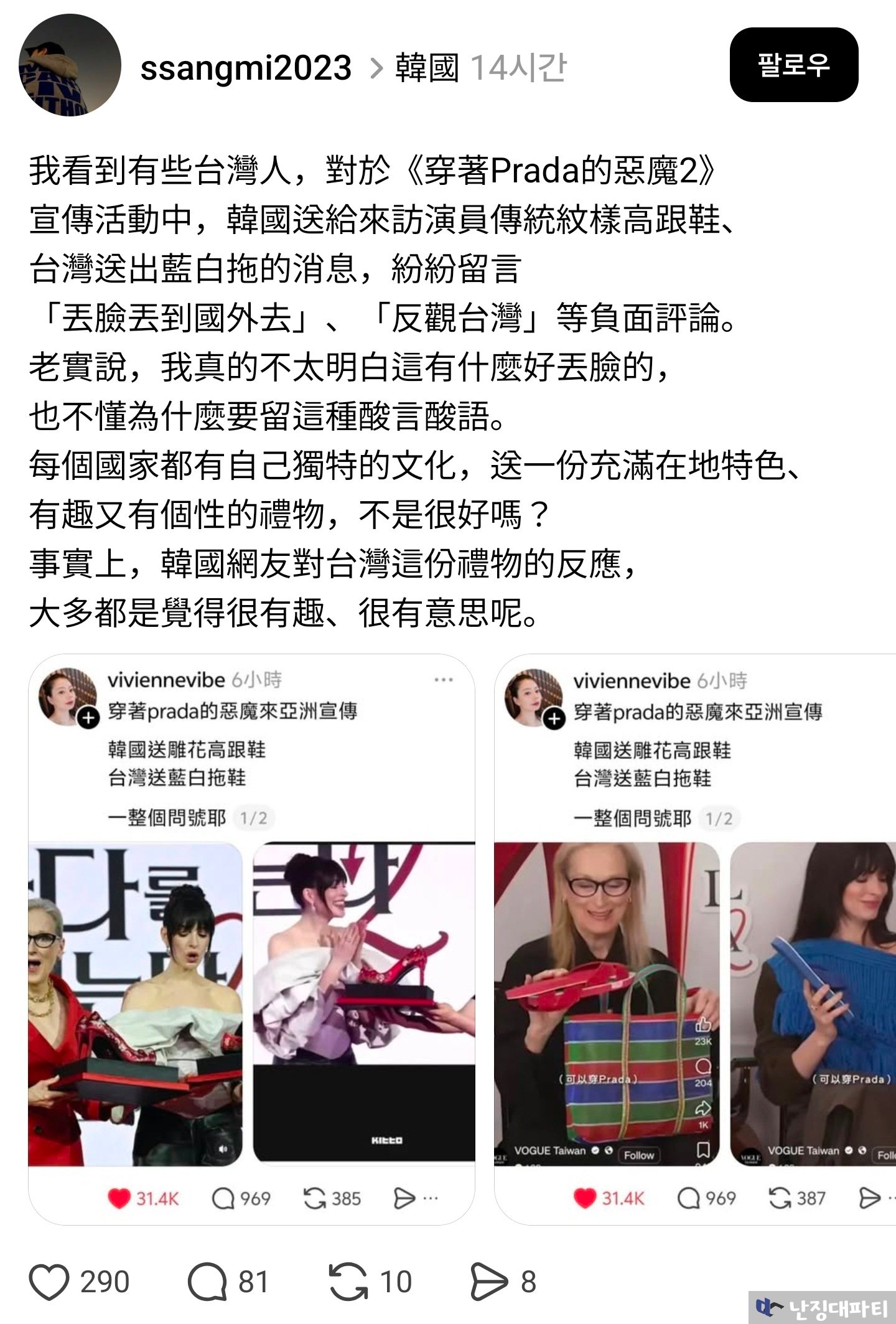Open the 韓國 topic tag
Image resolution: width=896 pixels, height=1324 pixels.
(427, 67)
